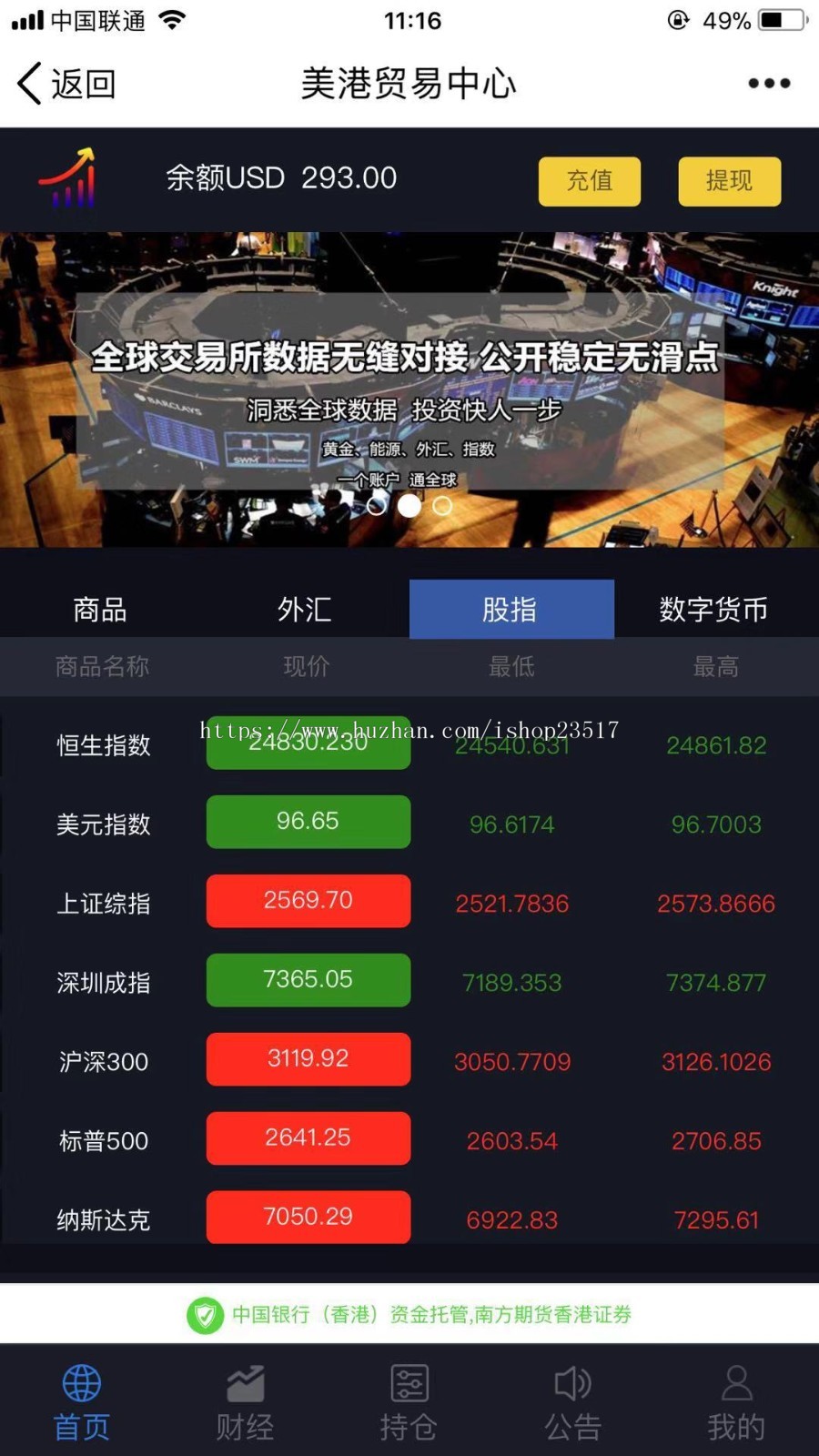
Task: Open the 上证综指 row
Action: click(103, 904)
